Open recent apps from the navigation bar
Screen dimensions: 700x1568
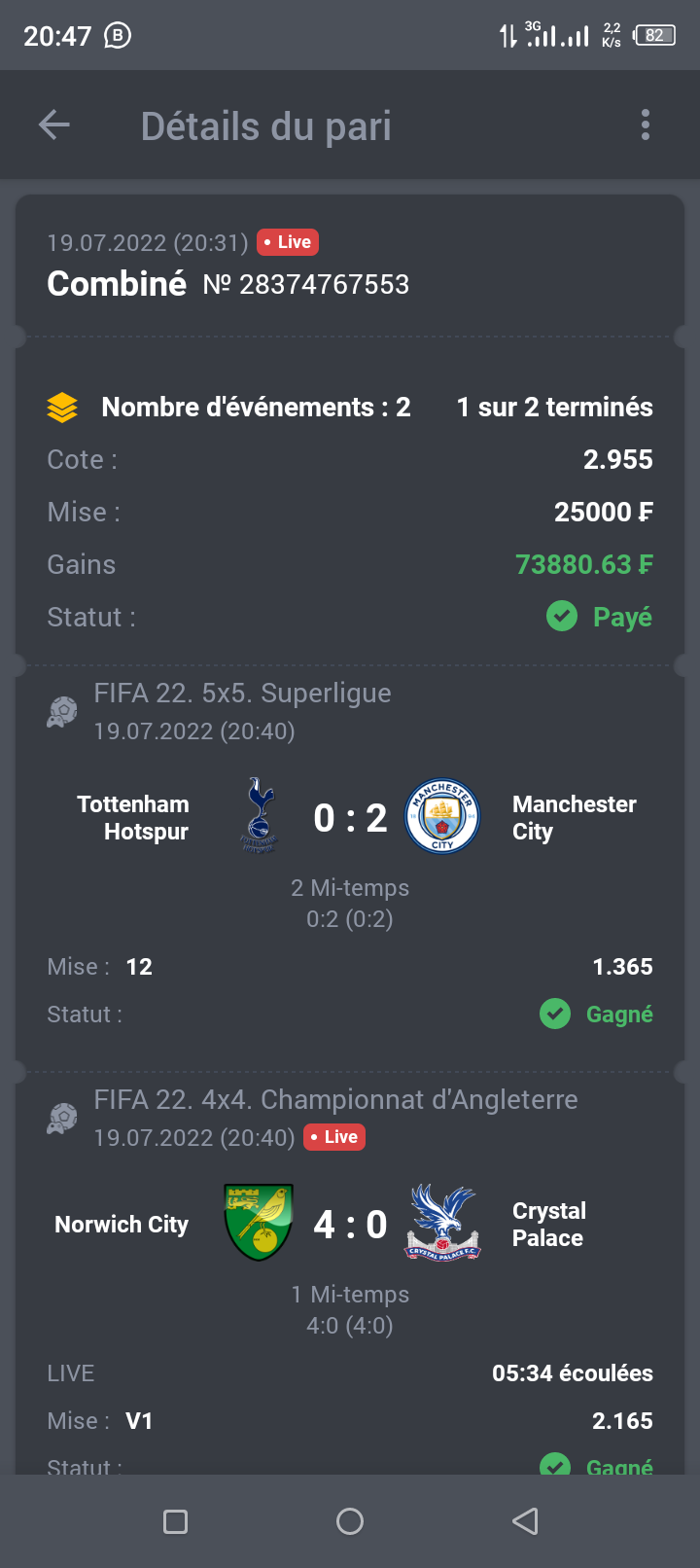pos(176,1521)
